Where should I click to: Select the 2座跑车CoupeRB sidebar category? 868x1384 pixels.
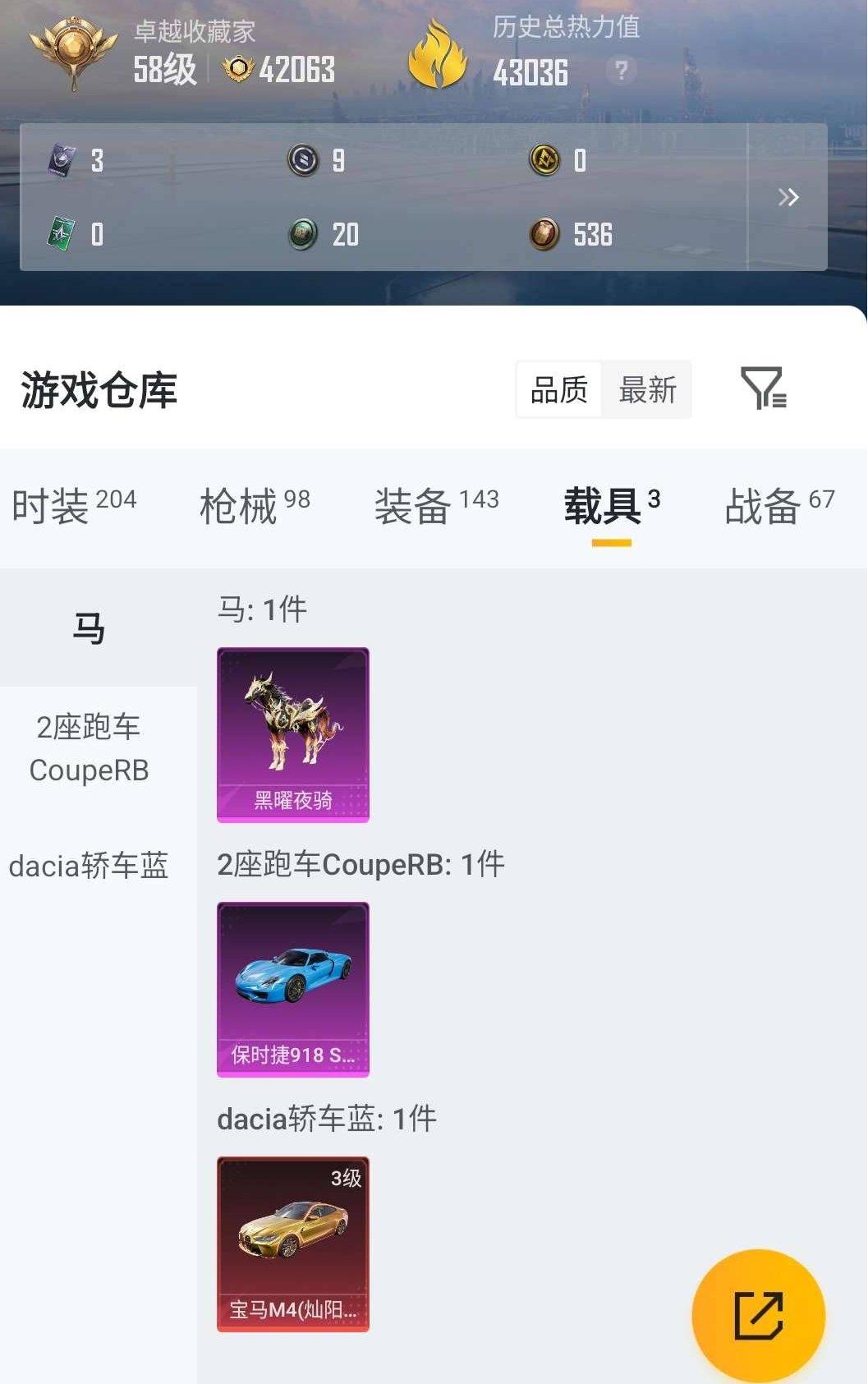click(89, 749)
